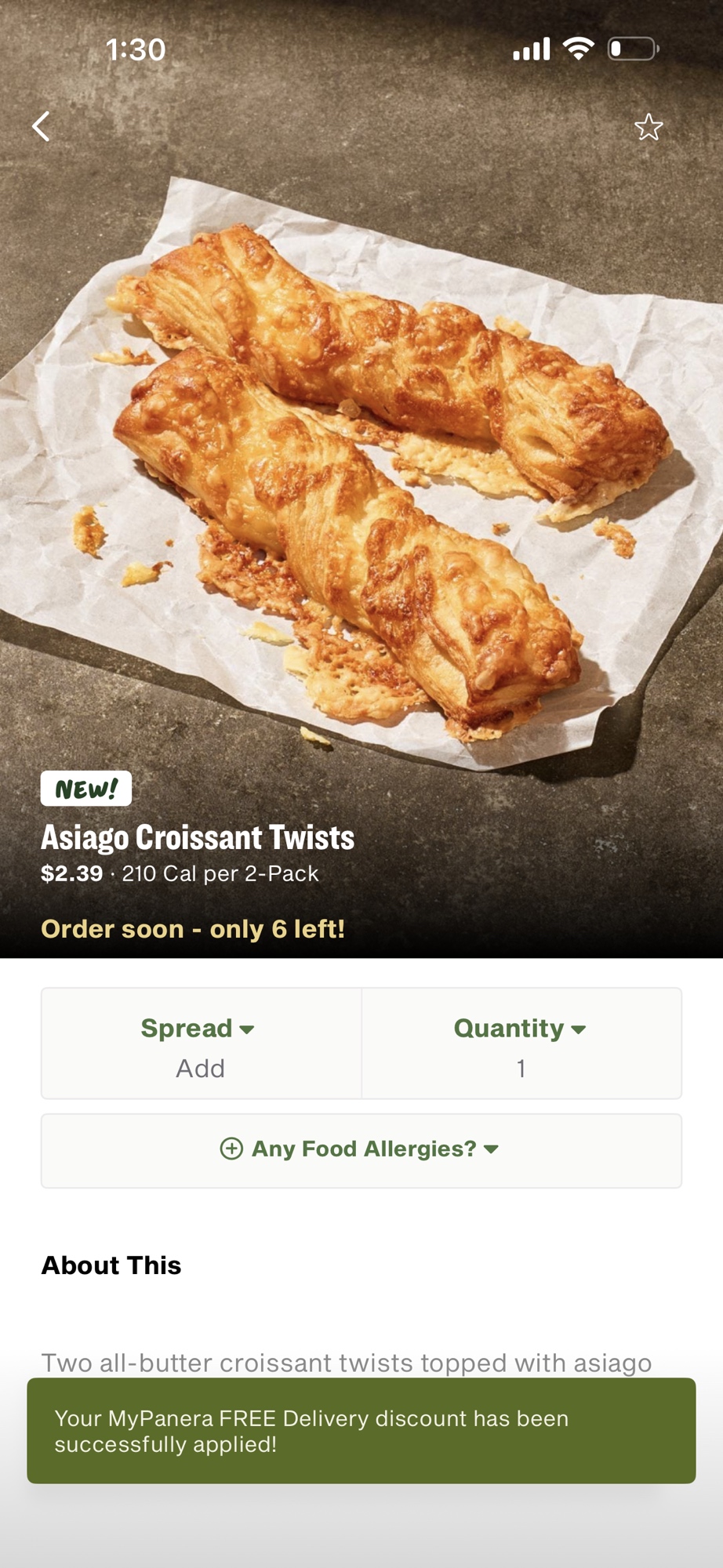This screenshot has width=723, height=1568.
Task: Change the Quantity selection
Action: 521,1044
